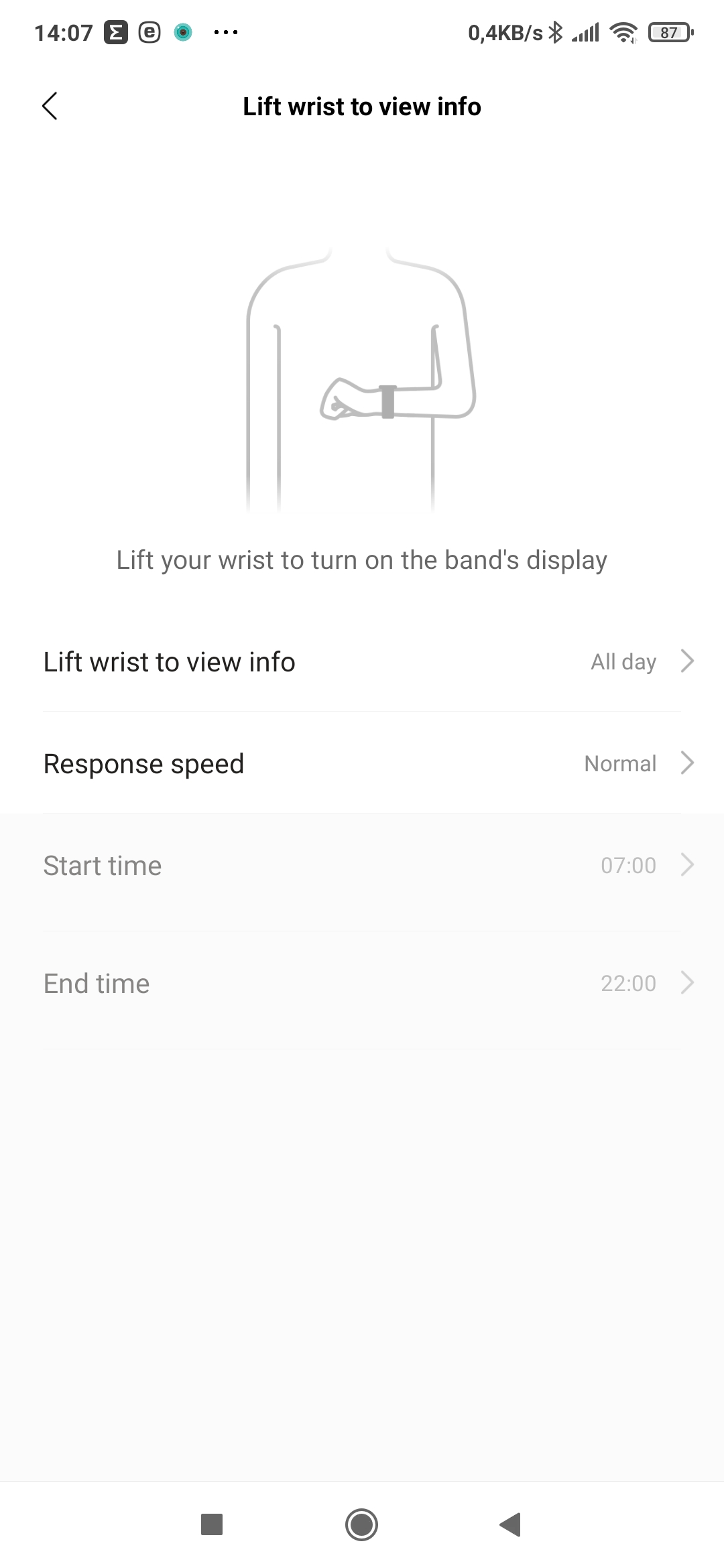Open the Start time picker

coord(362,866)
